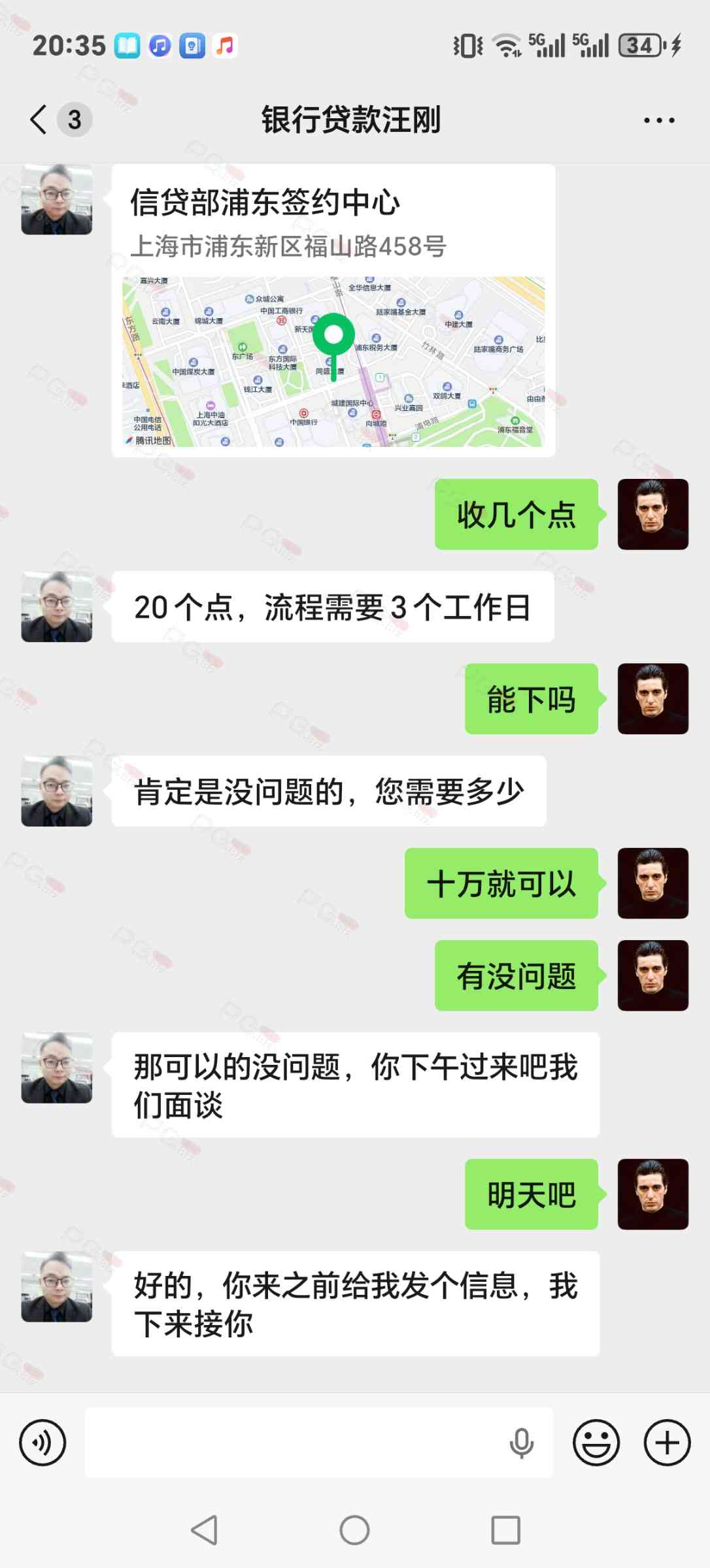
Task: Go back to the chat list
Action: [39, 120]
